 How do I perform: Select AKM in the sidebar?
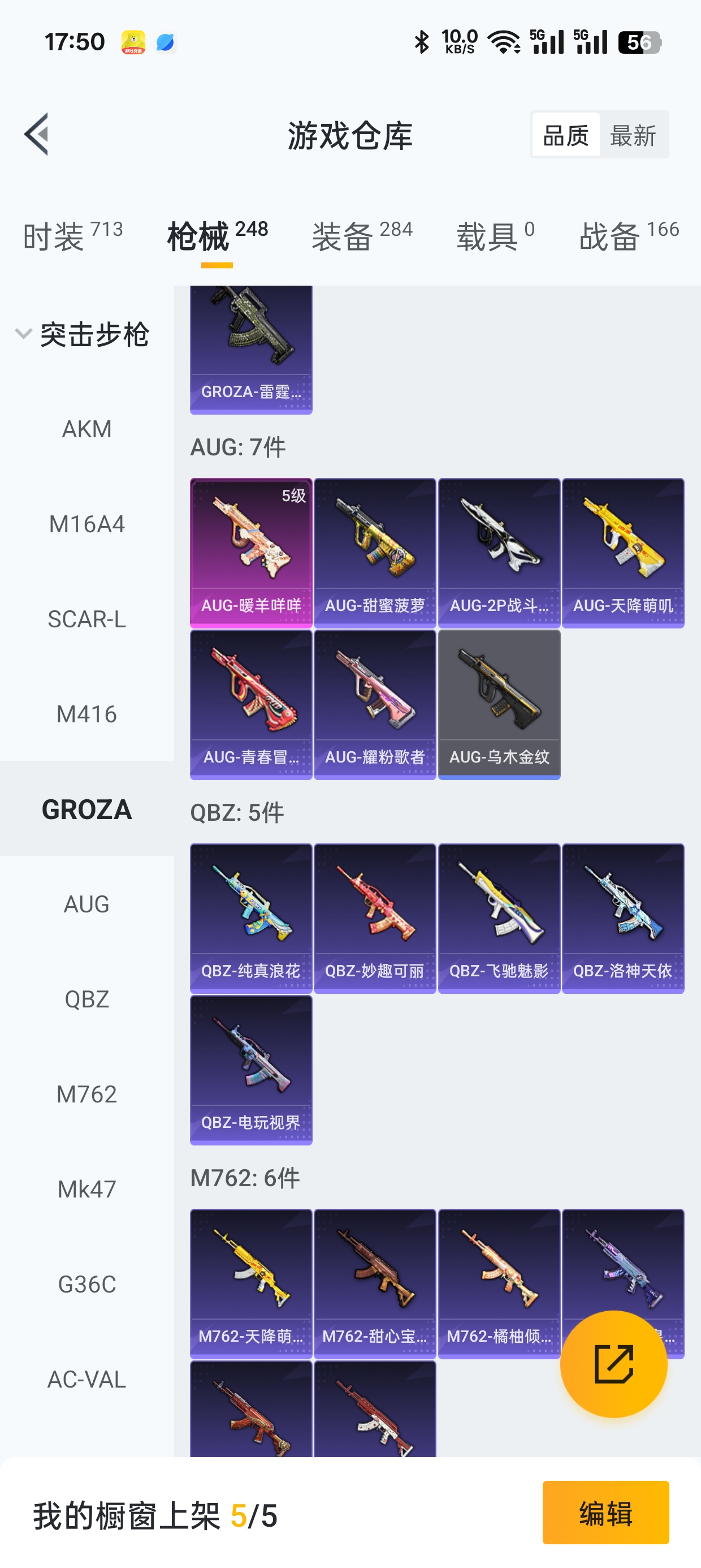(86, 429)
